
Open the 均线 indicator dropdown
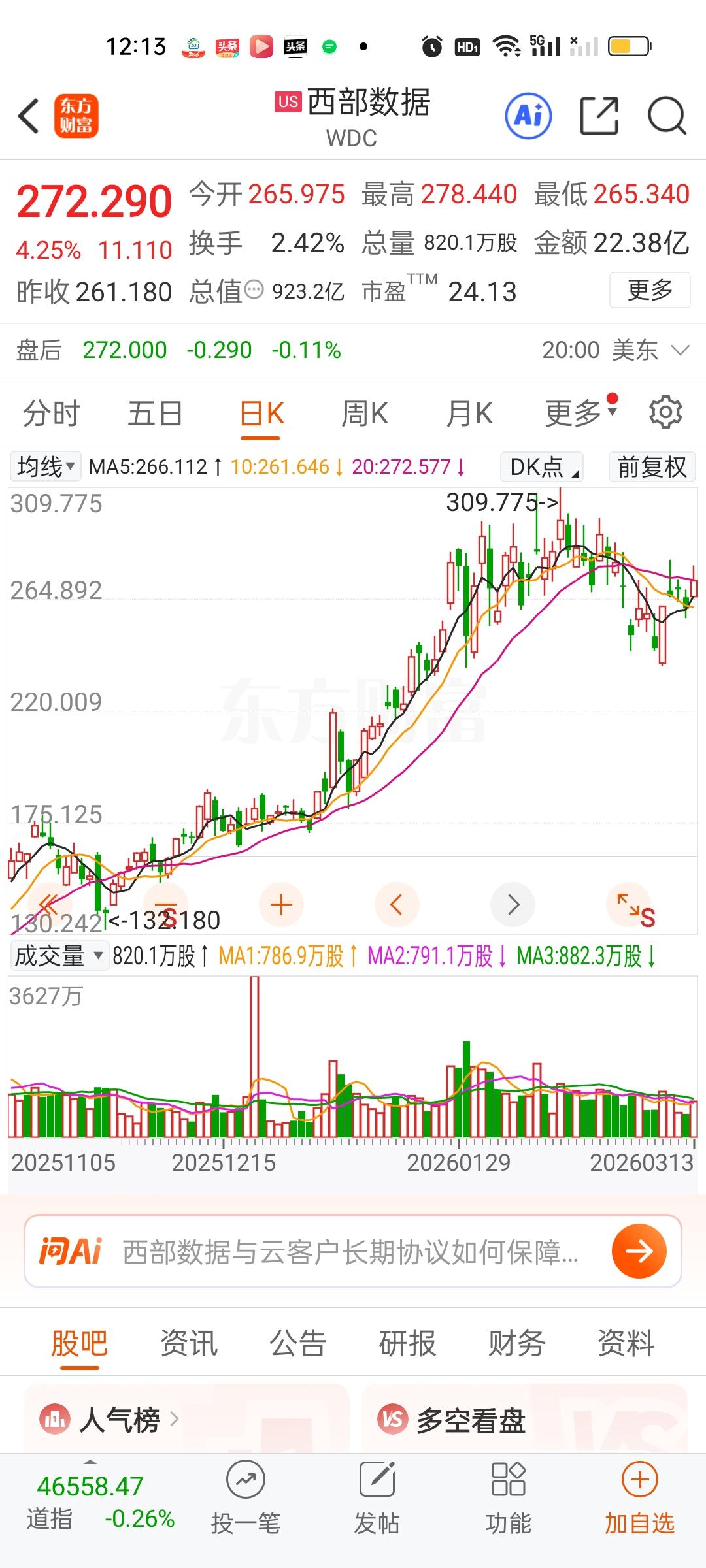pyautogui.click(x=46, y=466)
